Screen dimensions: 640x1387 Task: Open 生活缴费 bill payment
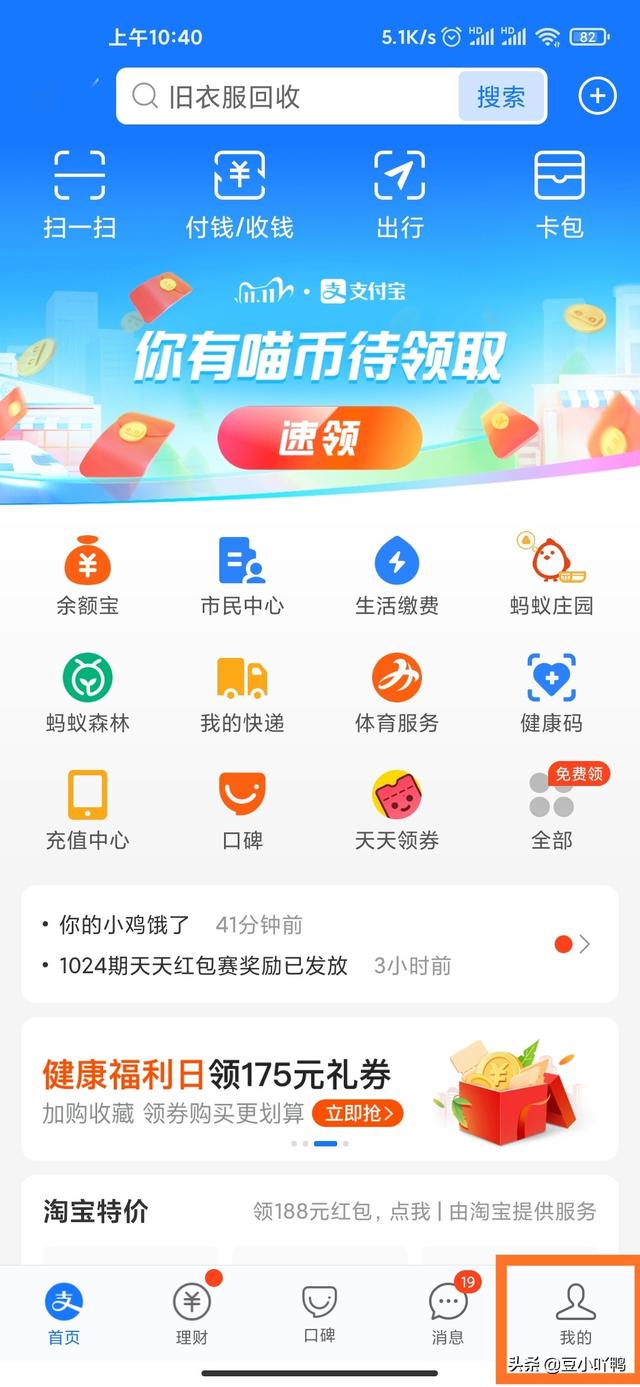[397, 575]
